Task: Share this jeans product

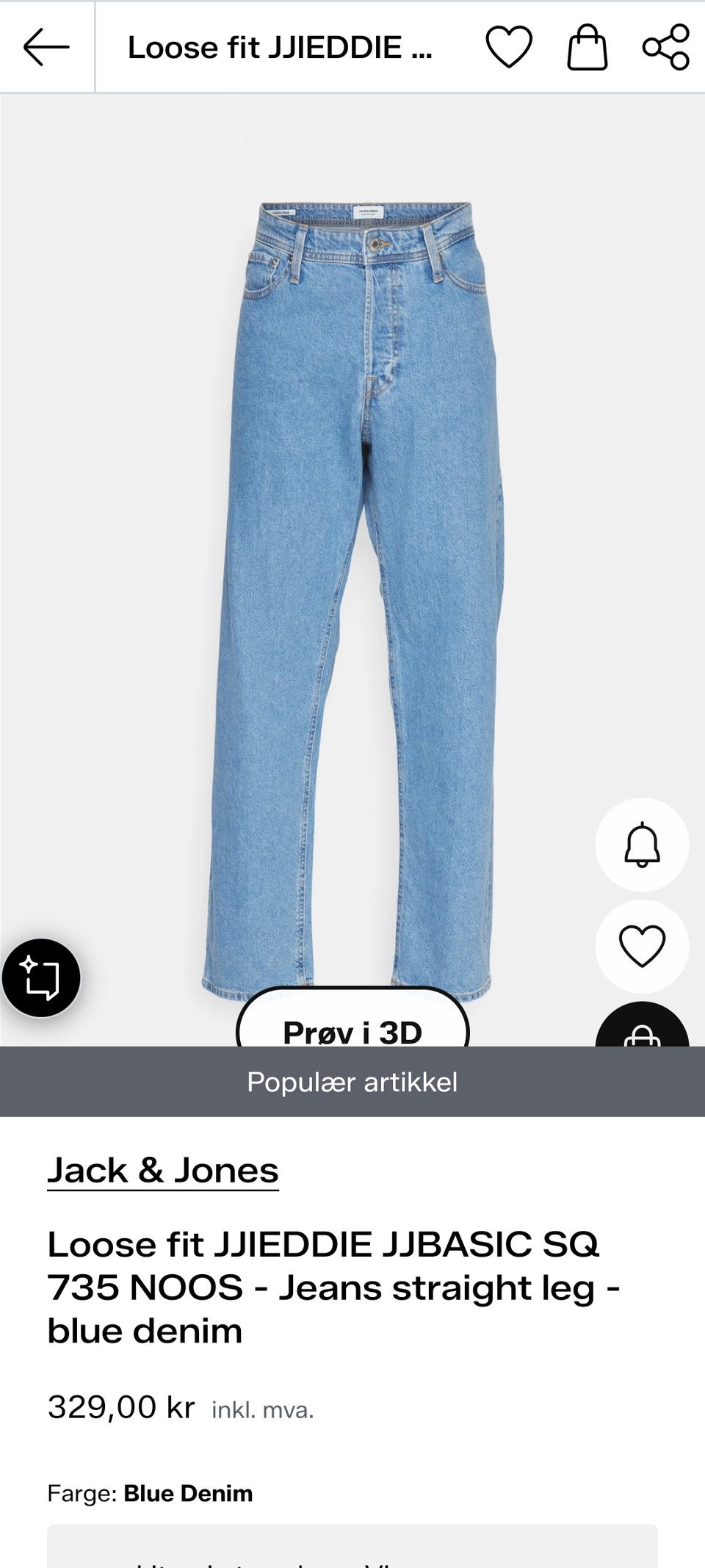Action: click(x=666, y=47)
